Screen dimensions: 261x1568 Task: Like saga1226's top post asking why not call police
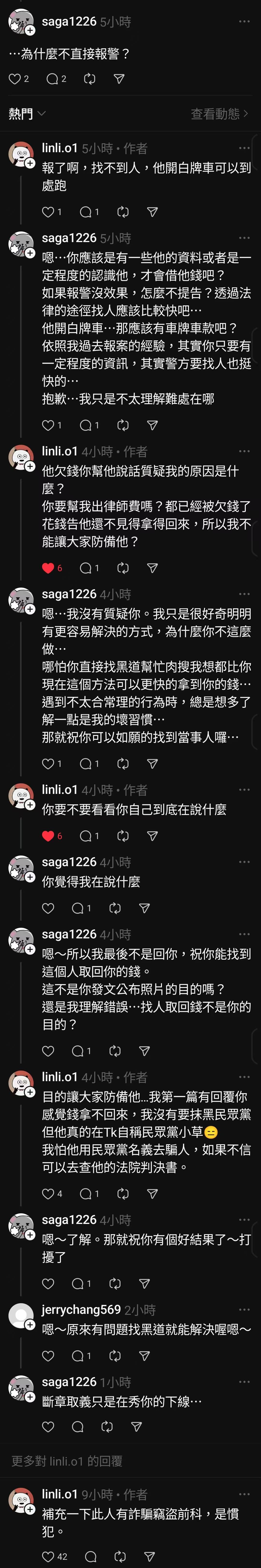pyautogui.click(x=14, y=79)
